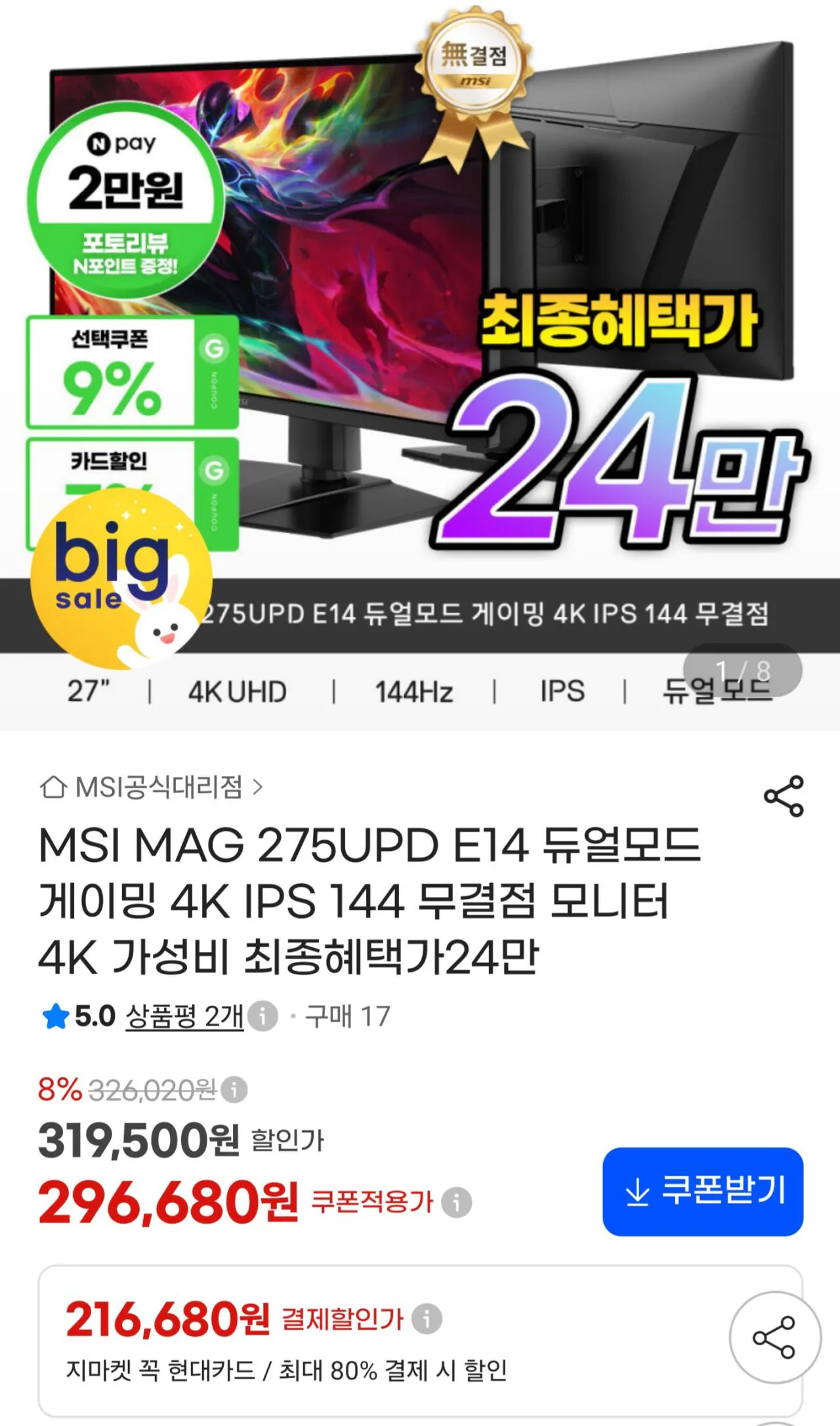This screenshot has width=840, height=1426.
Task: Share this product via the top share icon
Action: pos(784,796)
